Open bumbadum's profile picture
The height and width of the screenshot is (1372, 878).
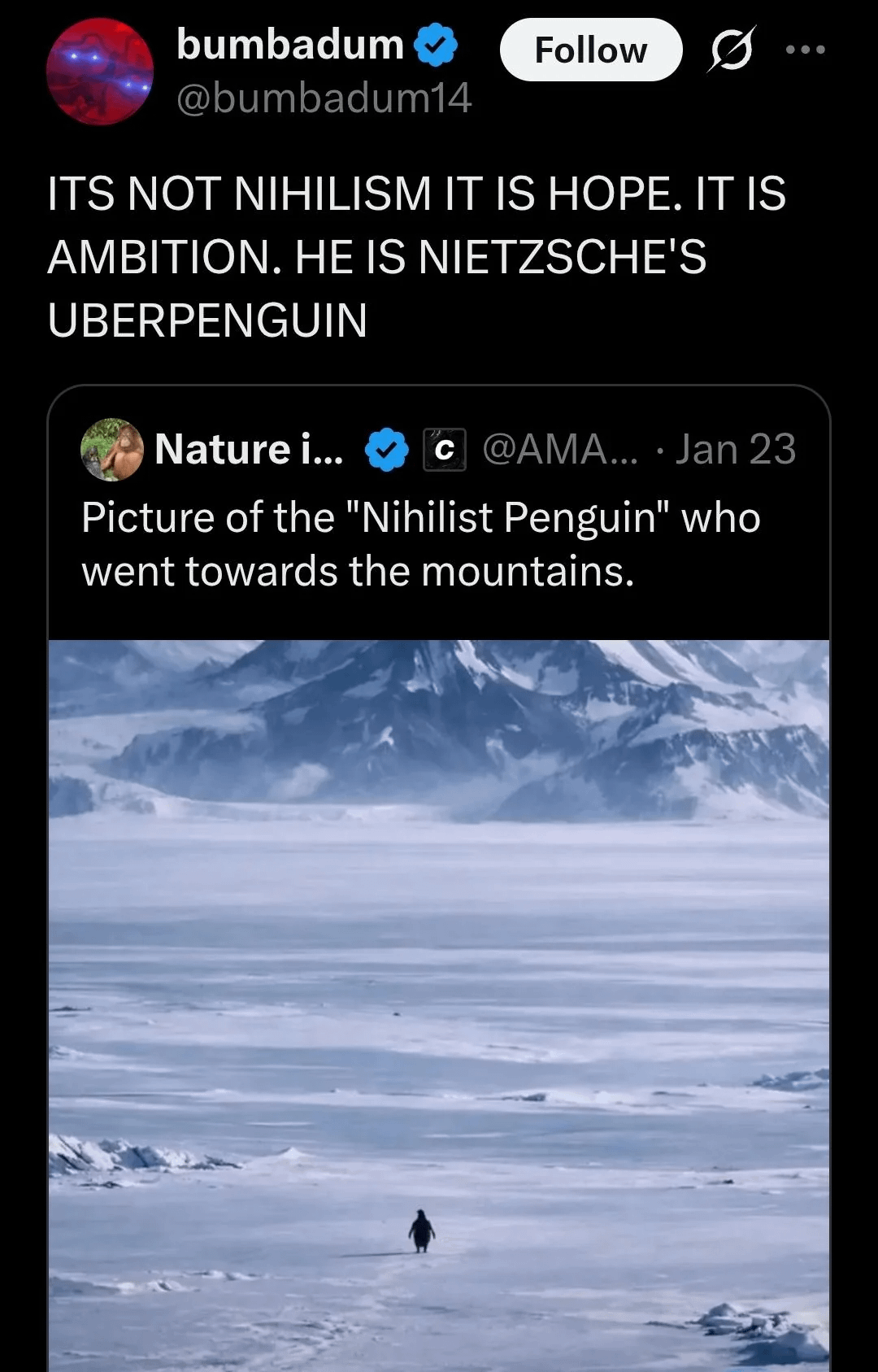coord(99,72)
